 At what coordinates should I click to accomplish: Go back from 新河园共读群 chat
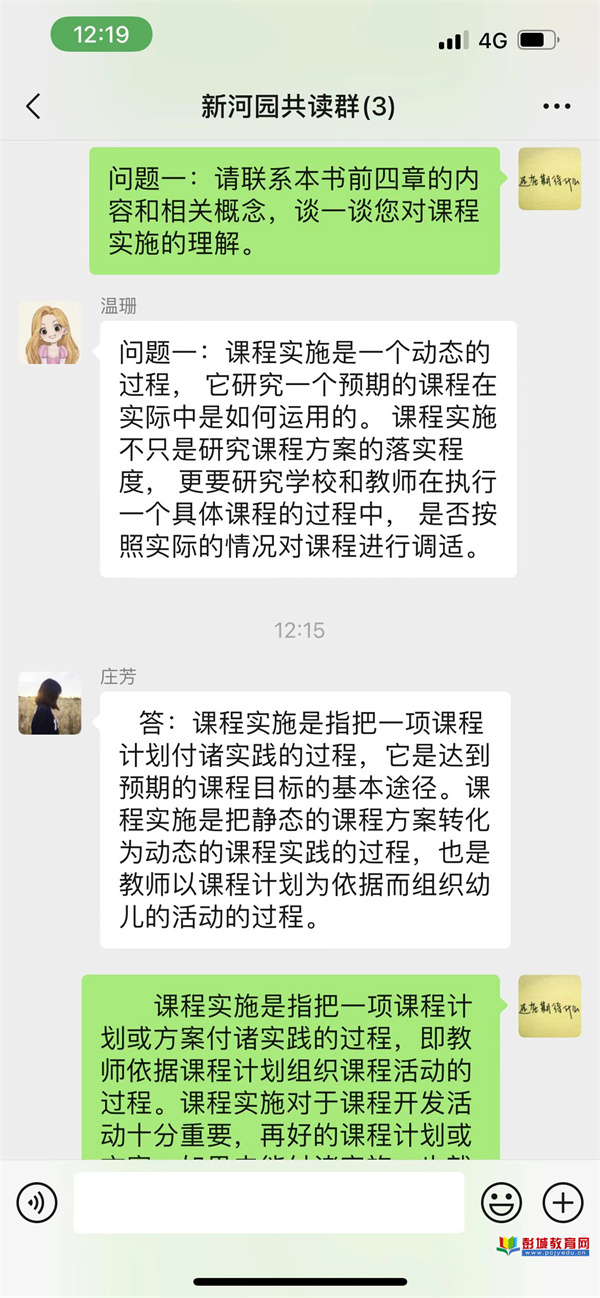click(x=34, y=106)
